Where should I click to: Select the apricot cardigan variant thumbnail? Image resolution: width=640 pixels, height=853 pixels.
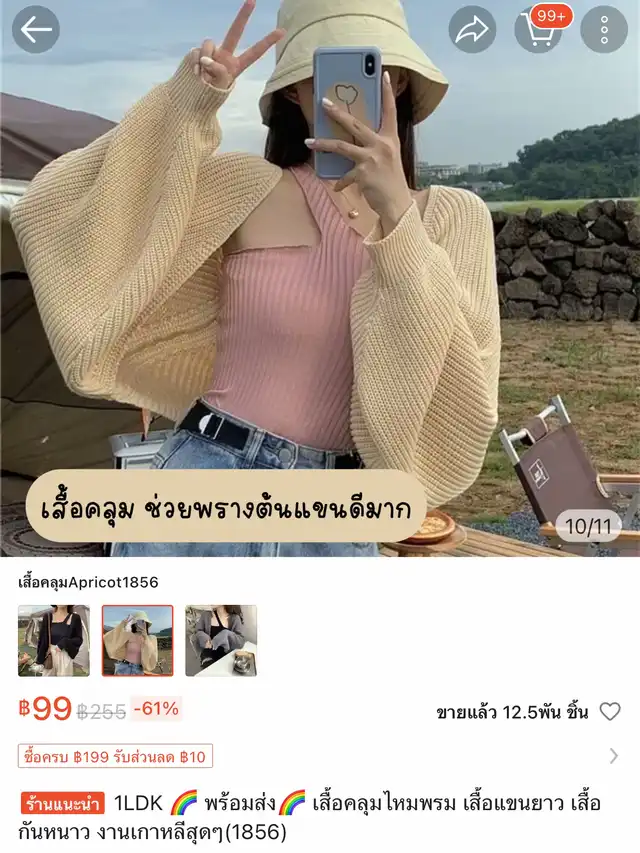[137, 641]
